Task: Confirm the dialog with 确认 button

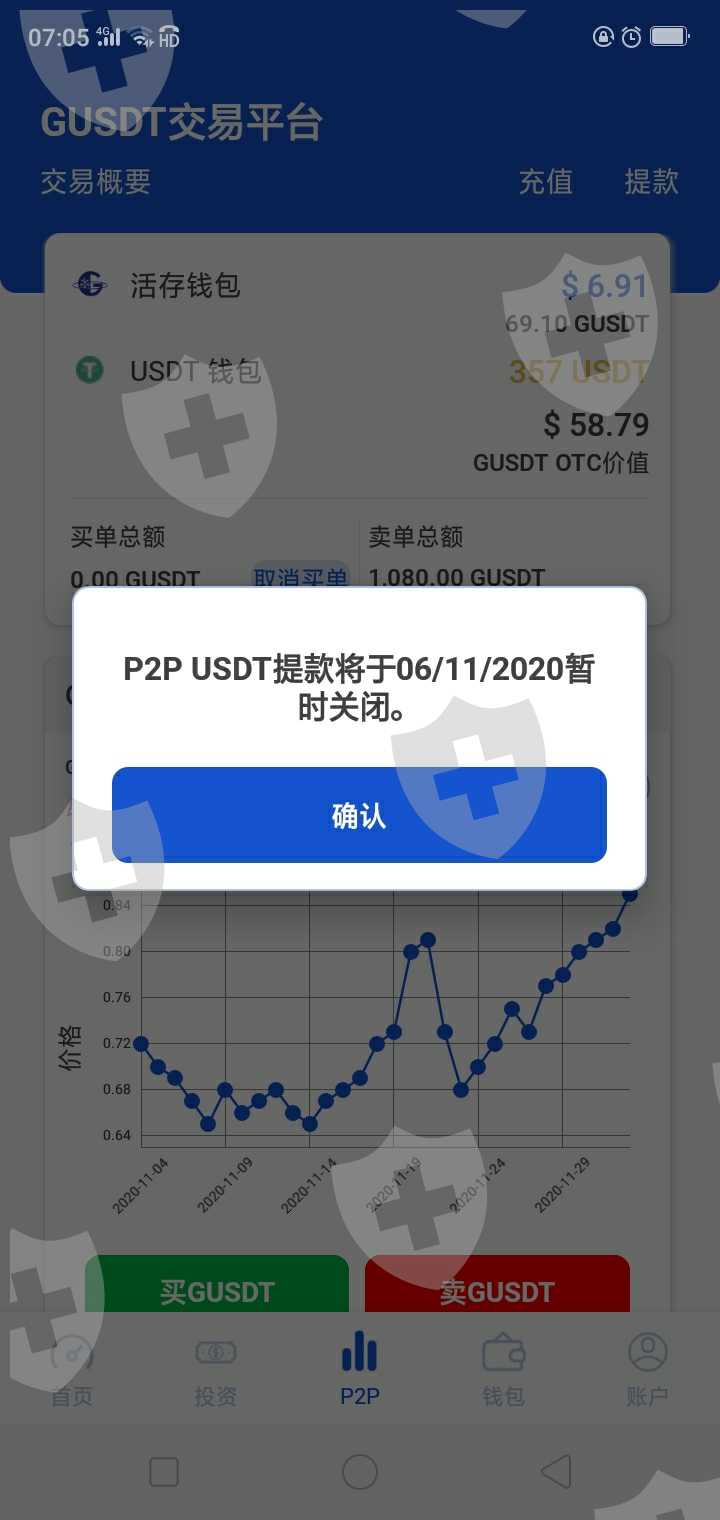Action: (359, 815)
